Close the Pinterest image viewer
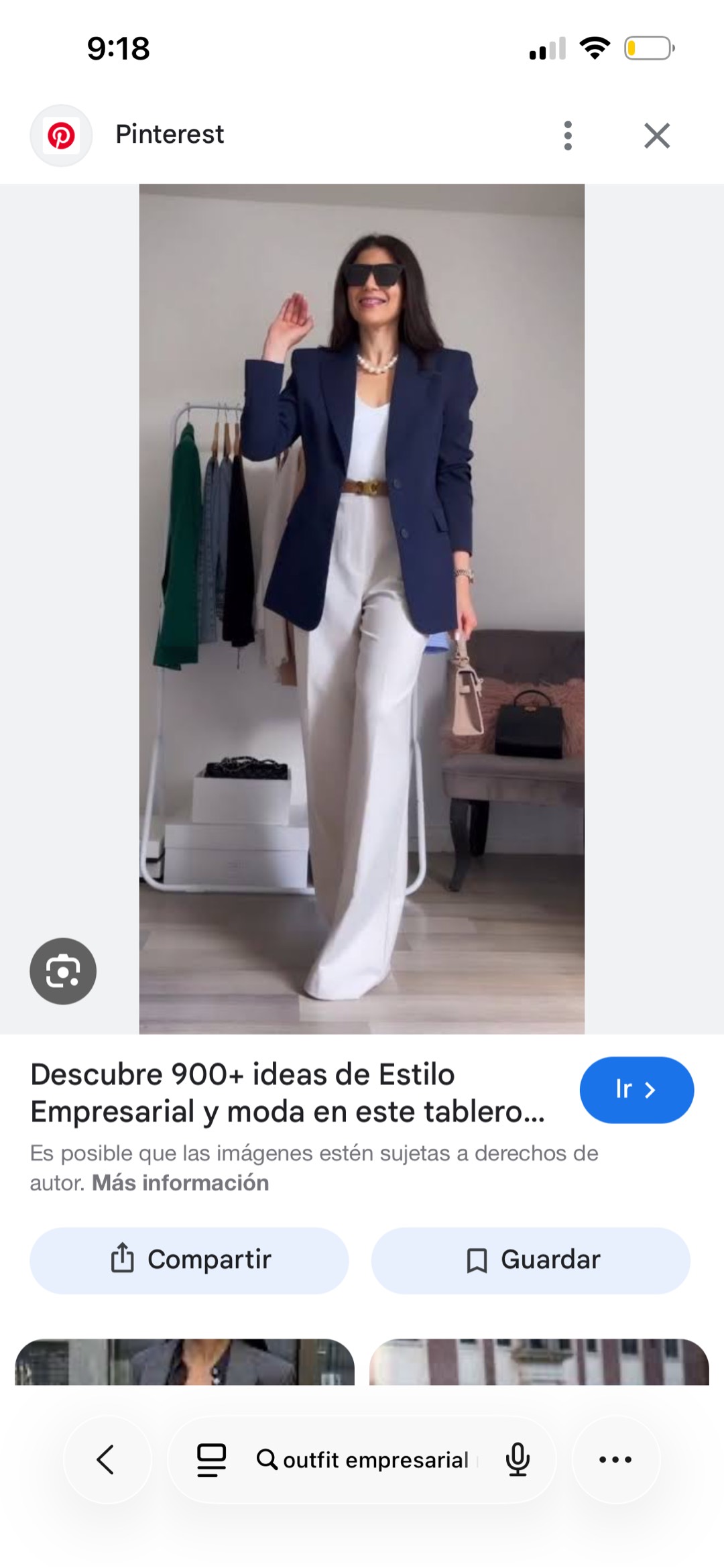Image resolution: width=724 pixels, height=1568 pixels. coord(657,135)
